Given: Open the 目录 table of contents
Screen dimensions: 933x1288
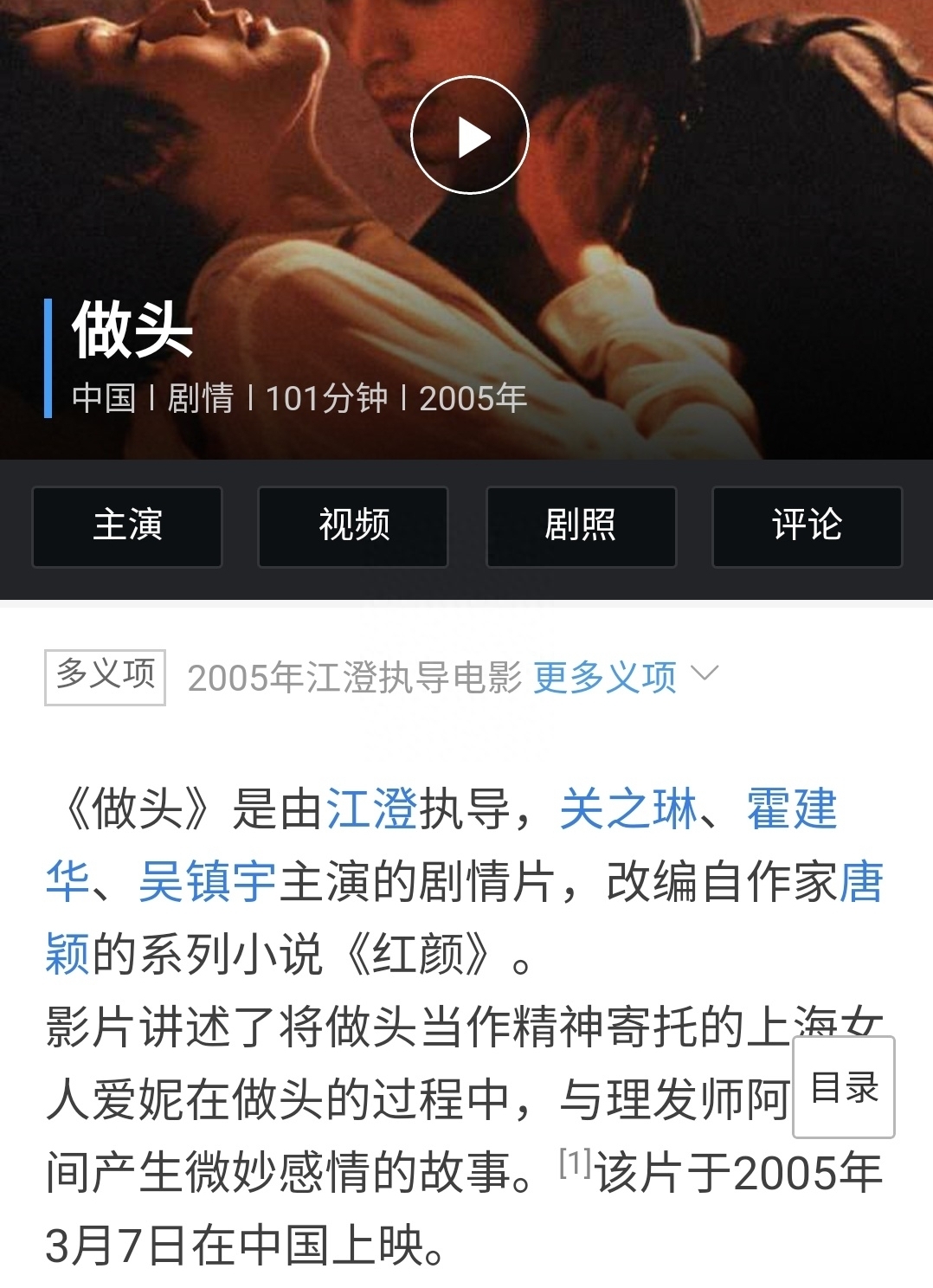Looking at the screenshot, I should coord(844,1087).
